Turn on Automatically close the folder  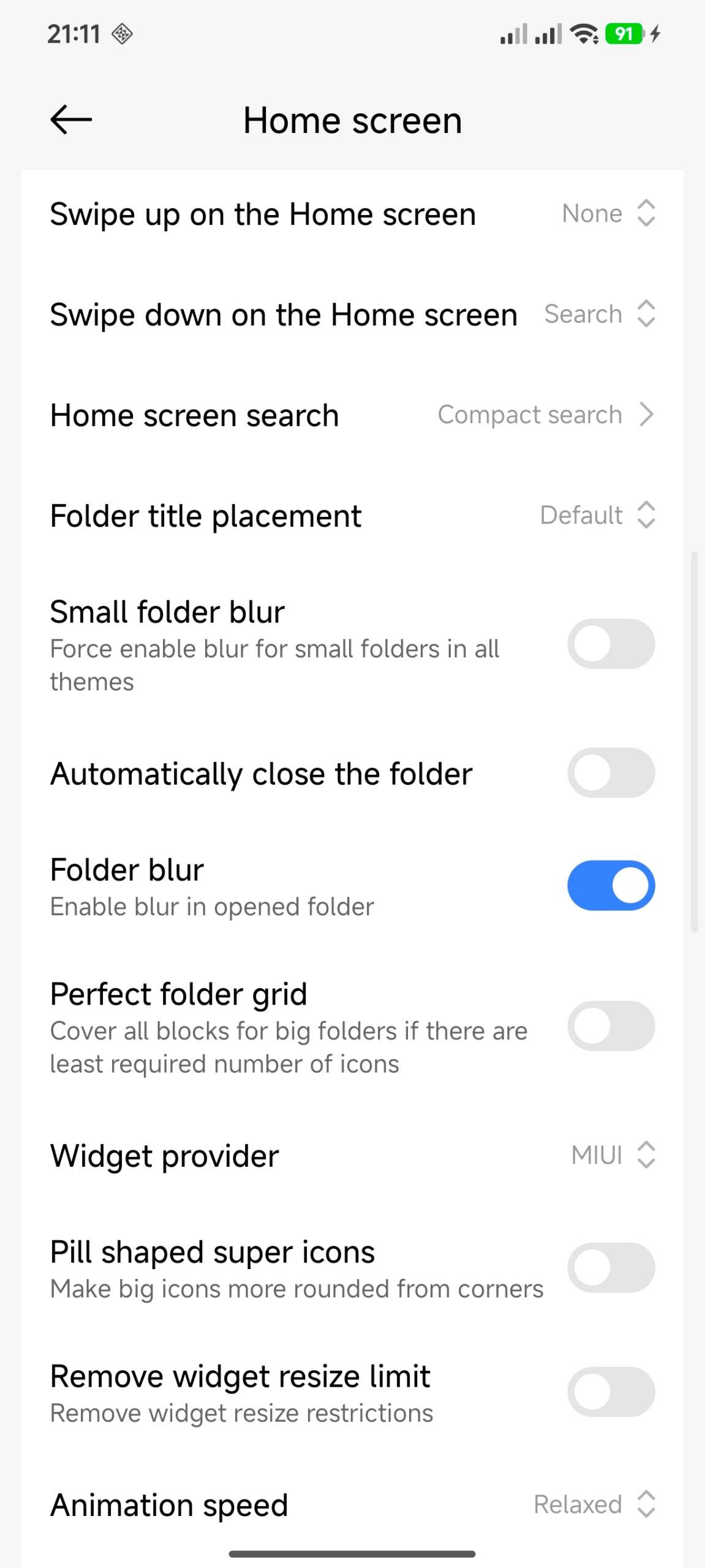[611, 773]
